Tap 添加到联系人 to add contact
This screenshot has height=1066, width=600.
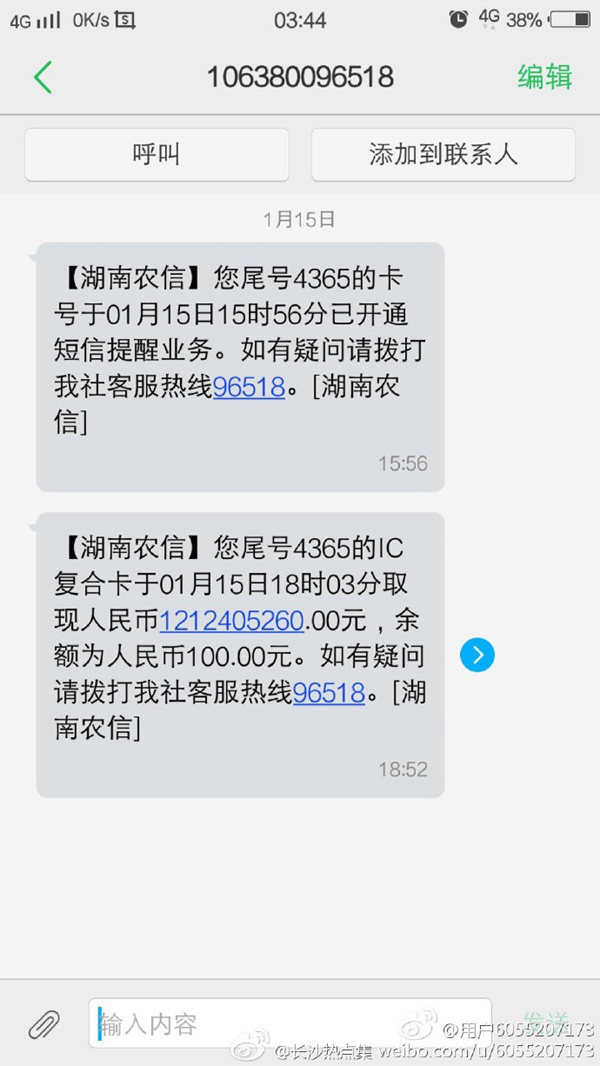coord(443,155)
